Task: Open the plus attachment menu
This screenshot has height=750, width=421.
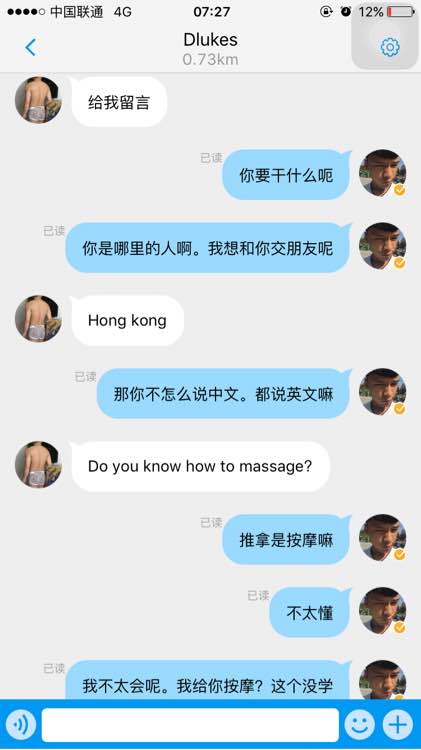Action: click(398, 725)
